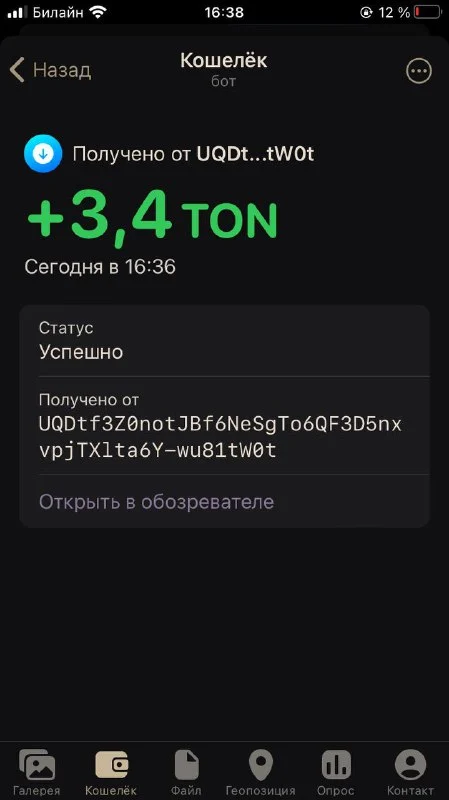This screenshot has width=449, height=800.
Task: Switch to the Геопозиция tab
Action: coord(261,772)
